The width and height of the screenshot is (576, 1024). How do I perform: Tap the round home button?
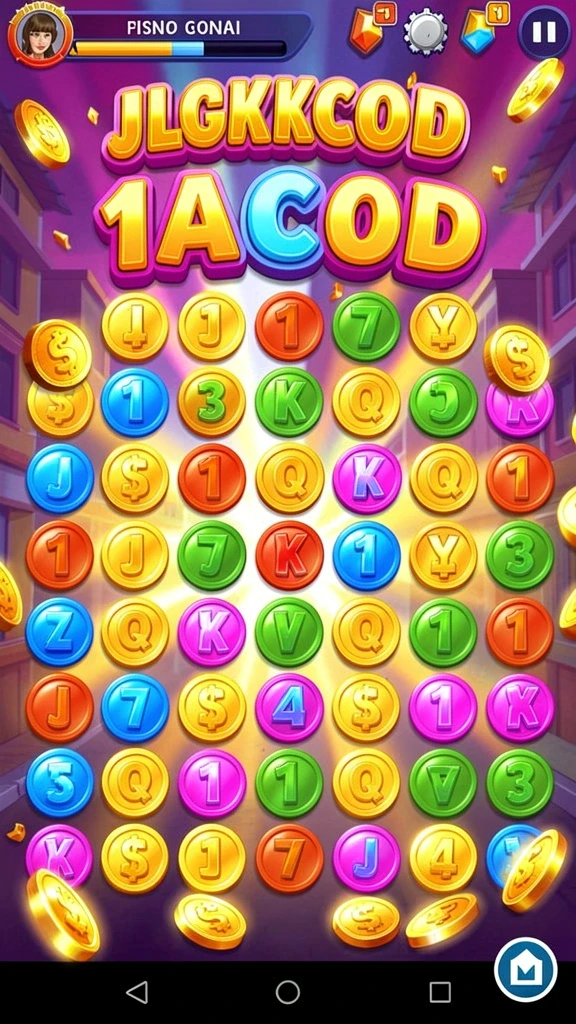pyautogui.click(x=526, y=970)
